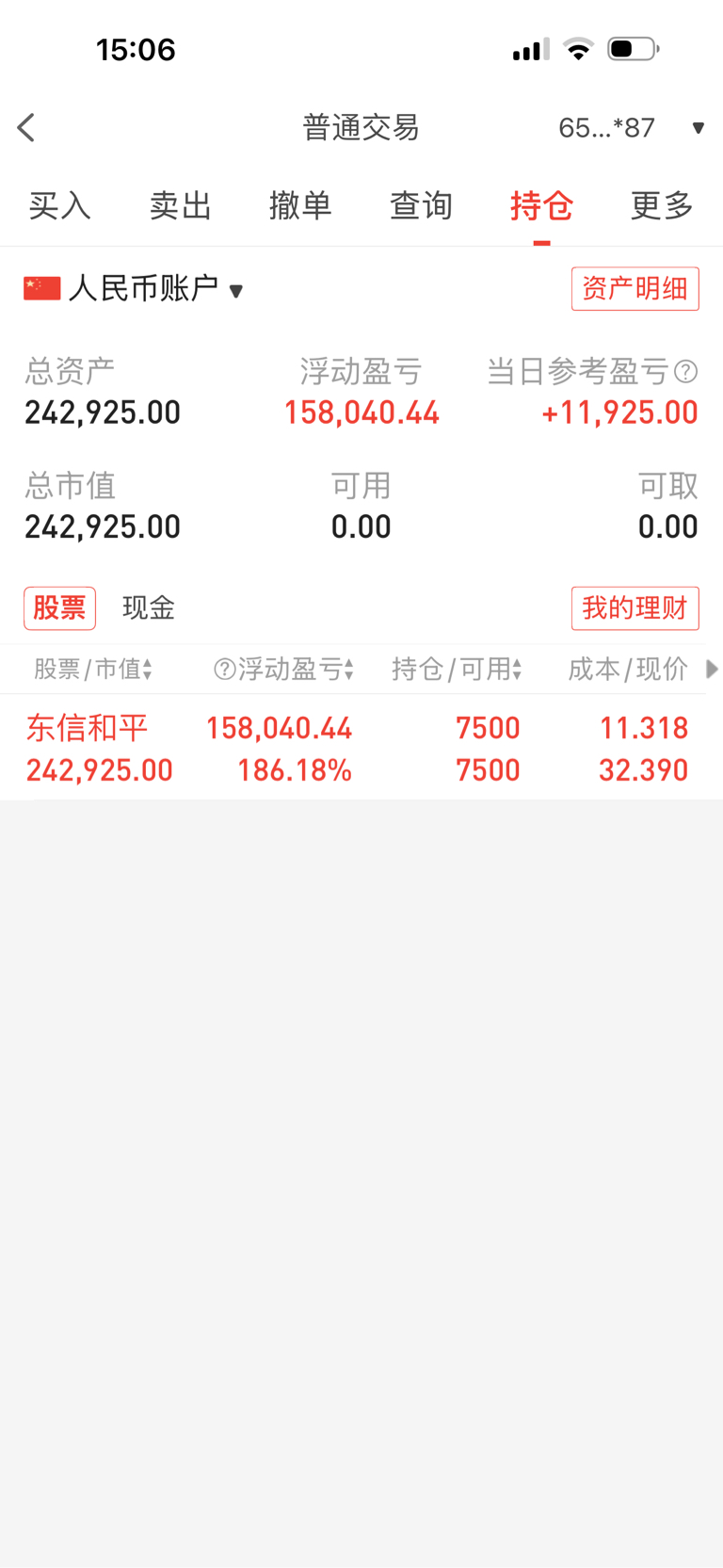723x1568 pixels.
Task: Switch to the 现金 segment
Action: click(149, 608)
